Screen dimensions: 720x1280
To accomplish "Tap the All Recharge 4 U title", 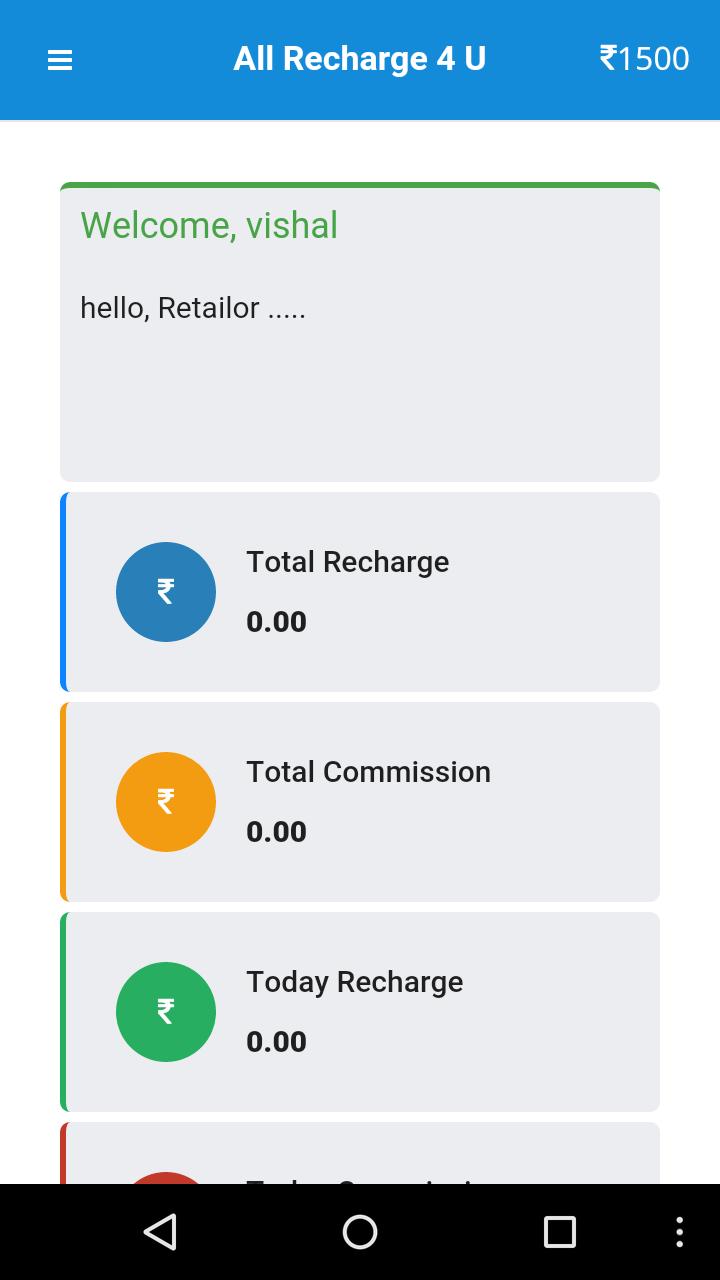I will coord(360,60).
